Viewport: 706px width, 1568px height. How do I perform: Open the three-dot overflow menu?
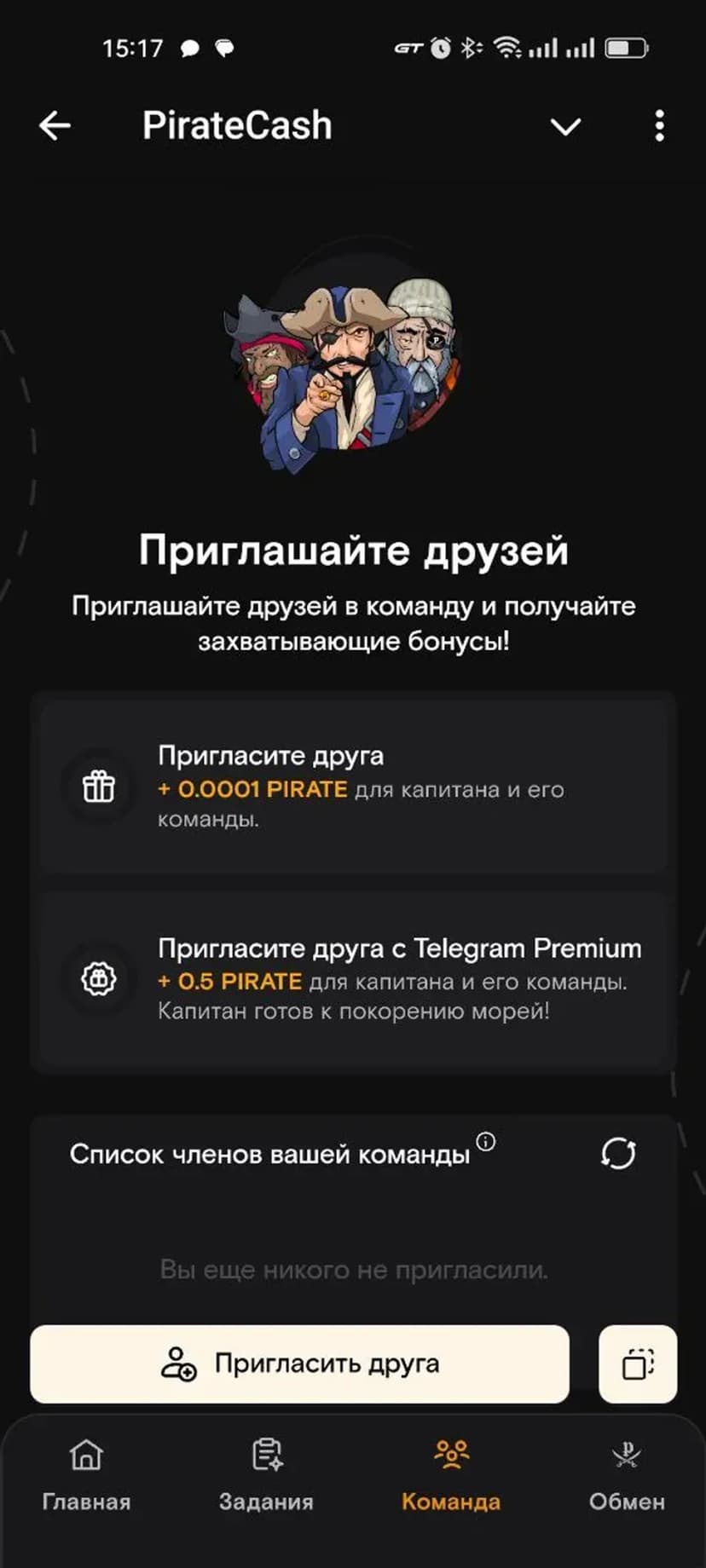tap(659, 126)
